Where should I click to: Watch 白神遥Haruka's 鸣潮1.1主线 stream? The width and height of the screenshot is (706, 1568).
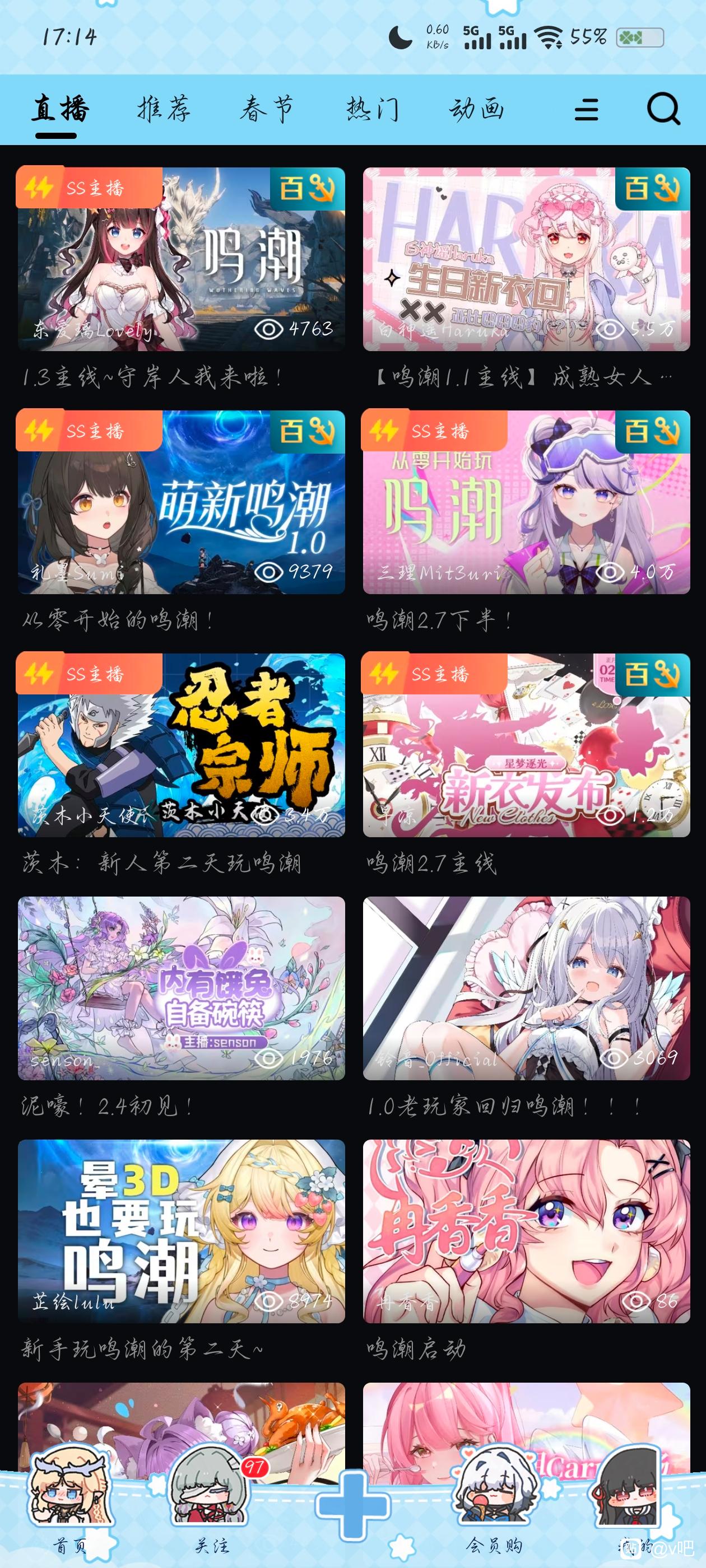(526, 259)
